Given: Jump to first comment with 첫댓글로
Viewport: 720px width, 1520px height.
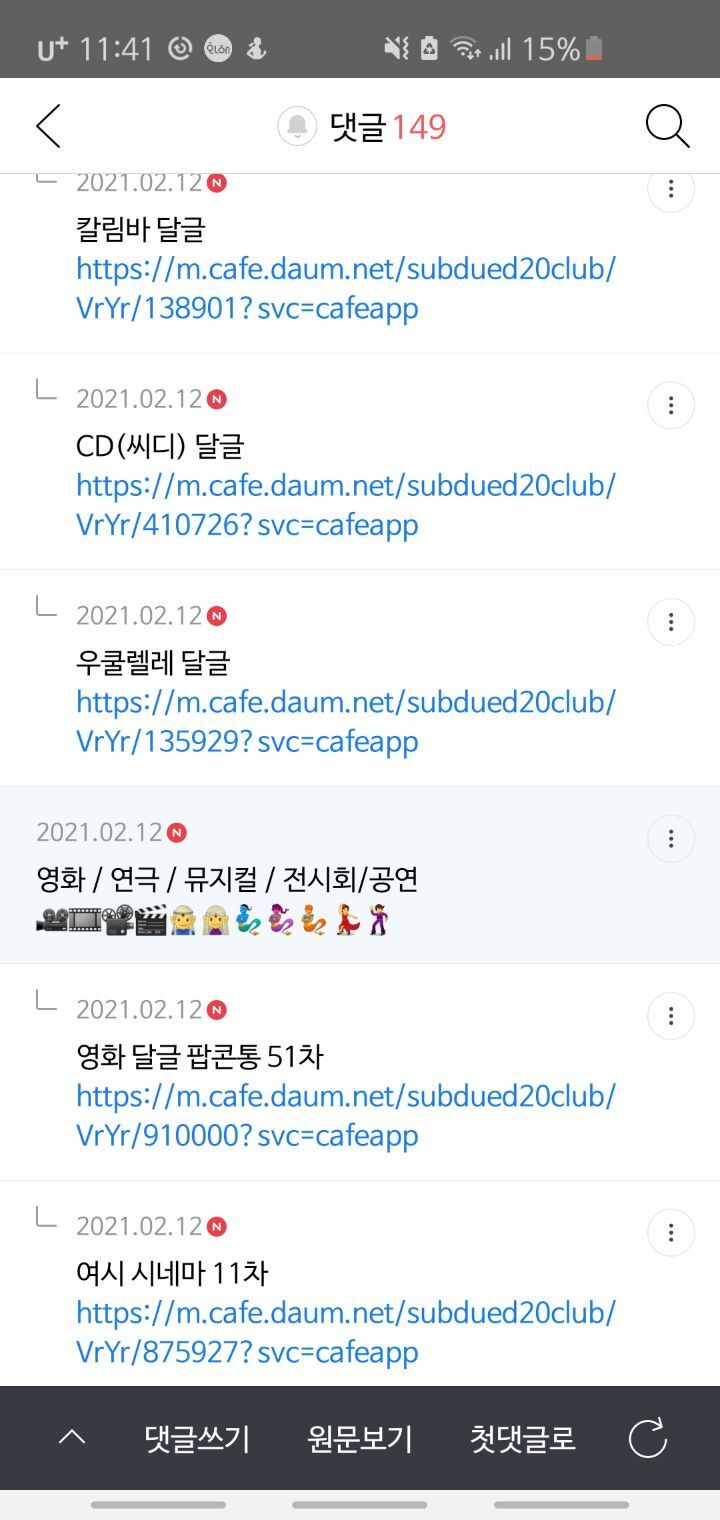Looking at the screenshot, I should tap(522, 1438).
